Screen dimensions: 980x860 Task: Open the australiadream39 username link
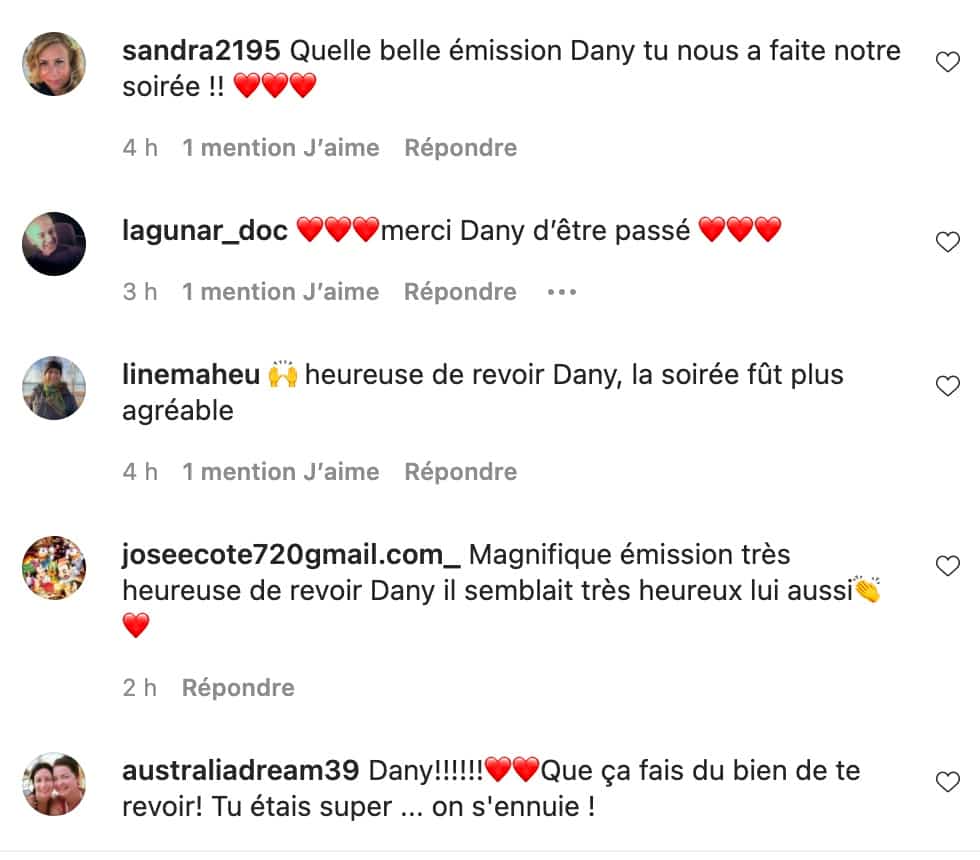(x=240, y=772)
